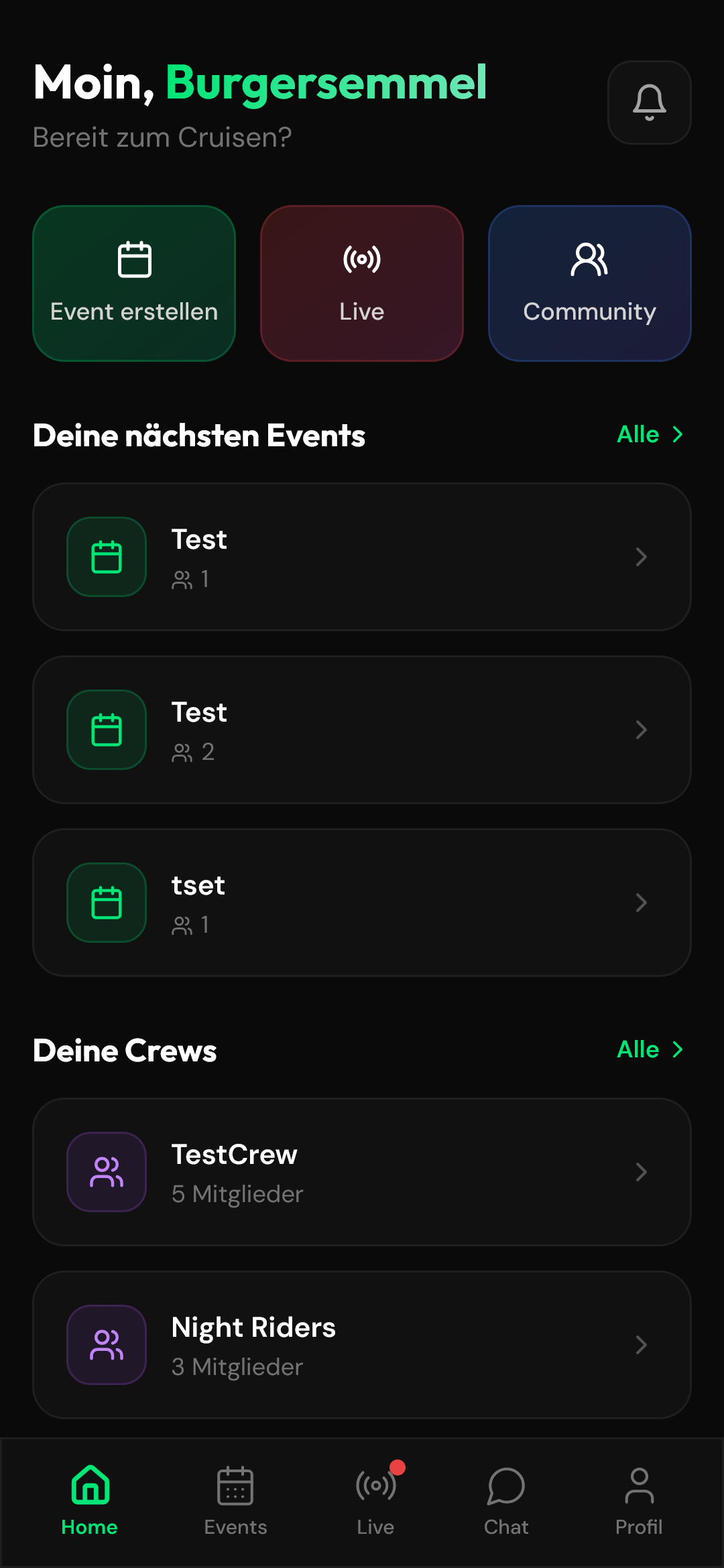724x1568 pixels.
Task: Open the Night Riders crew
Action: point(362,1345)
